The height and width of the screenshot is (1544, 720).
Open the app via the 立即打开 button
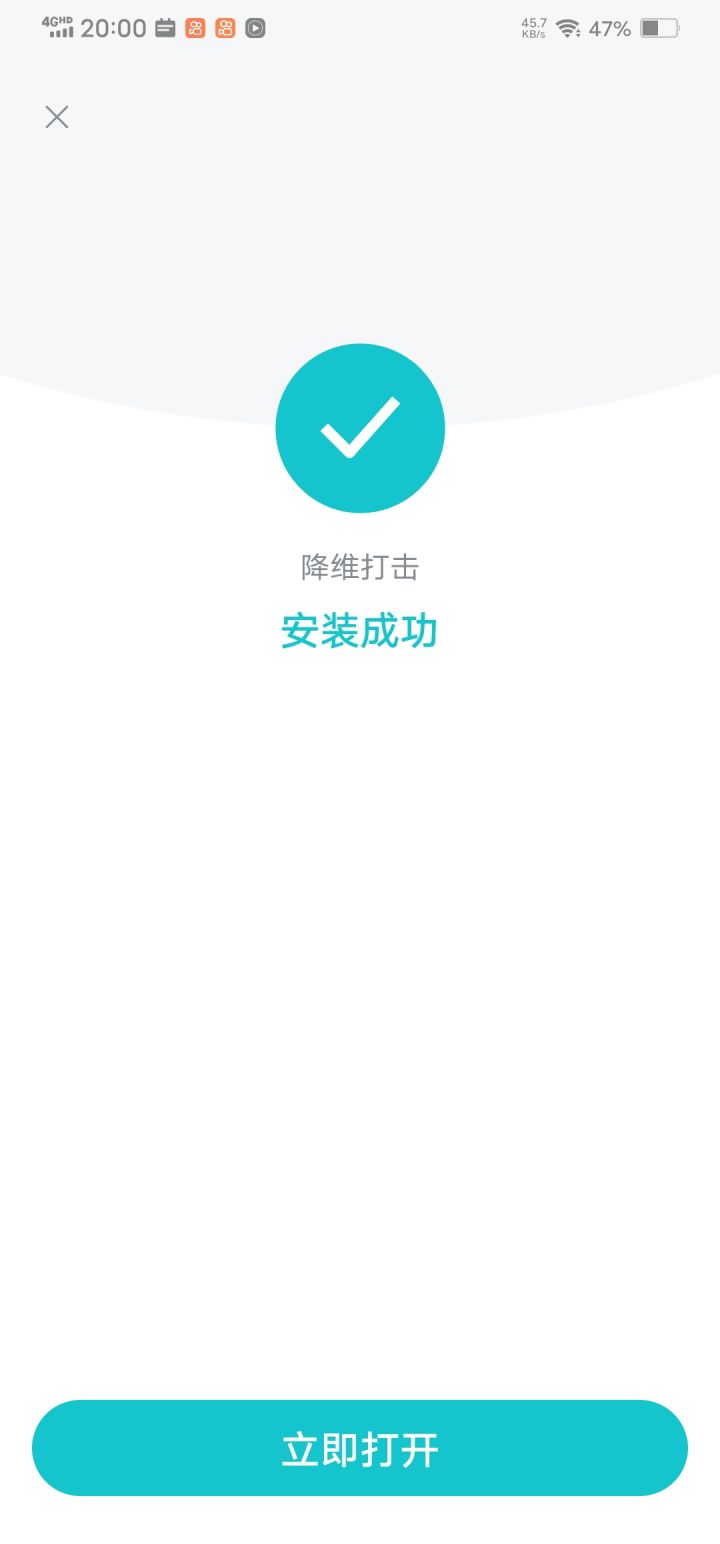click(360, 1447)
